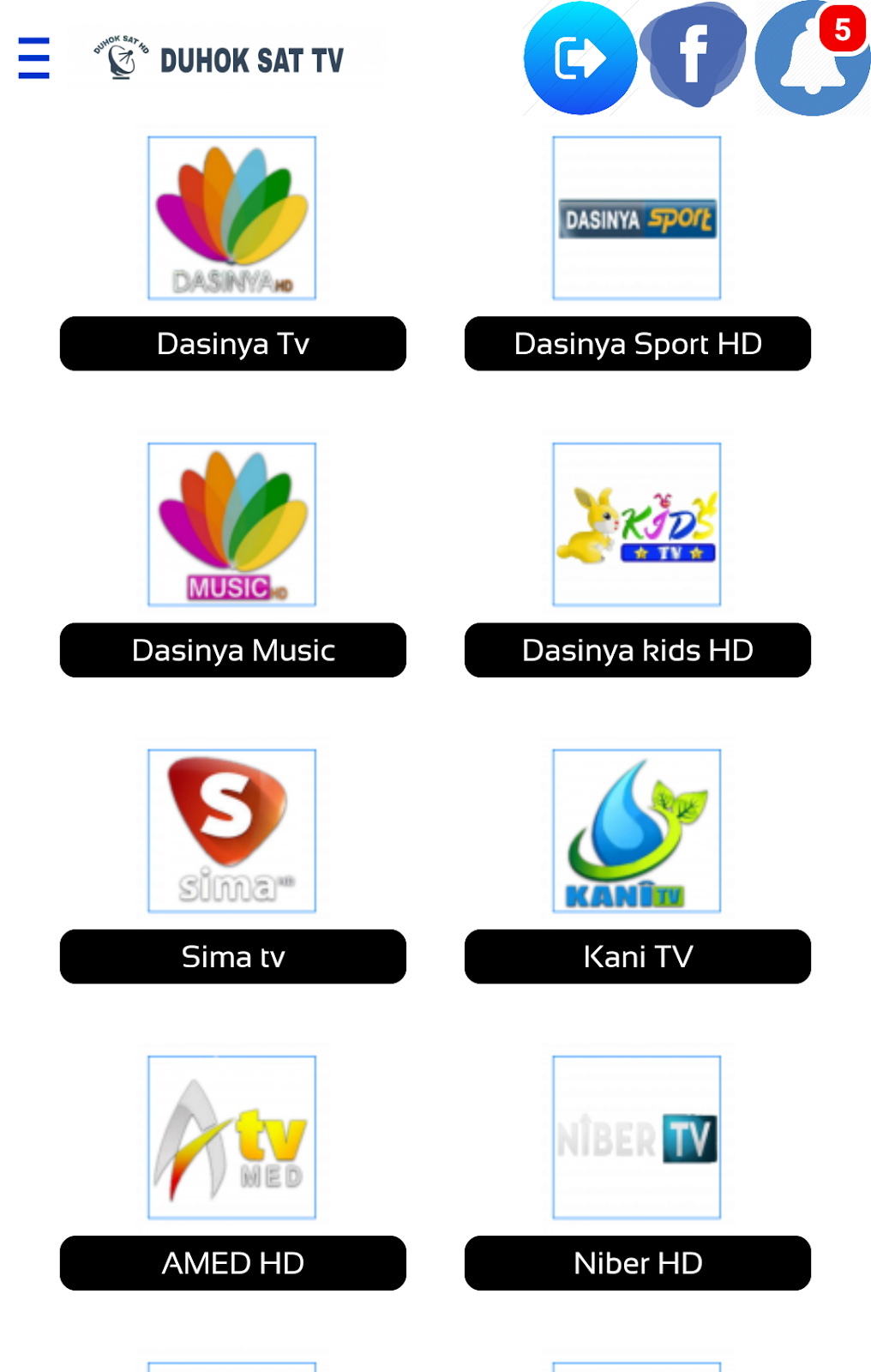
Task: Click the Sima tv red logo
Action: click(x=232, y=829)
